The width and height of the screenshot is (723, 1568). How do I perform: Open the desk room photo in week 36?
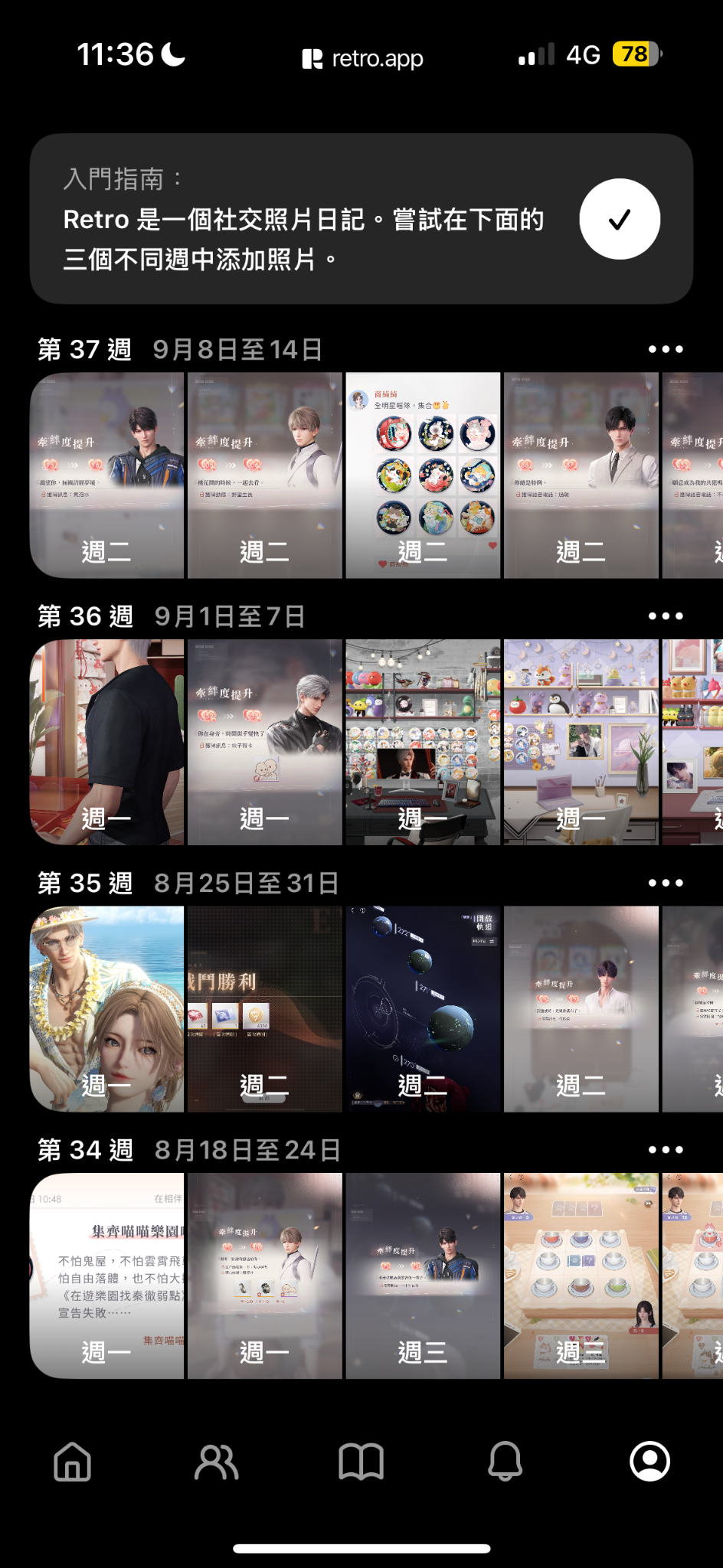(x=423, y=741)
